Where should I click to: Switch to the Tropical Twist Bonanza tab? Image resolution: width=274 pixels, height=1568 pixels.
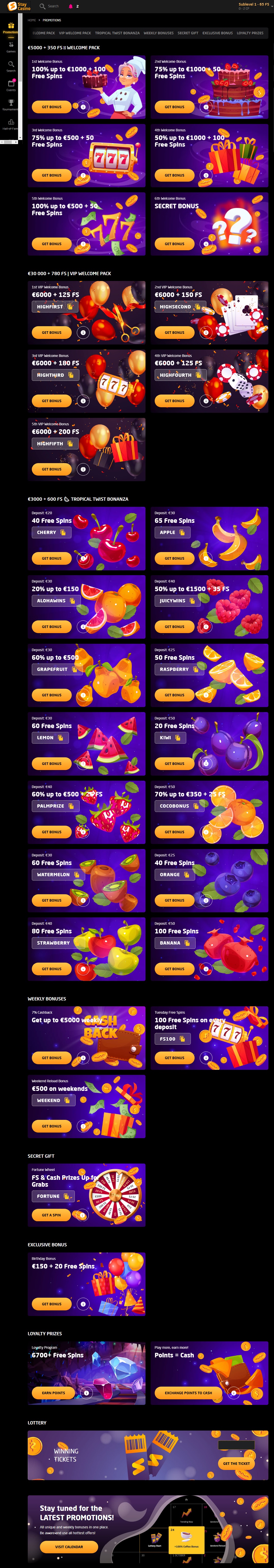tap(117, 33)
